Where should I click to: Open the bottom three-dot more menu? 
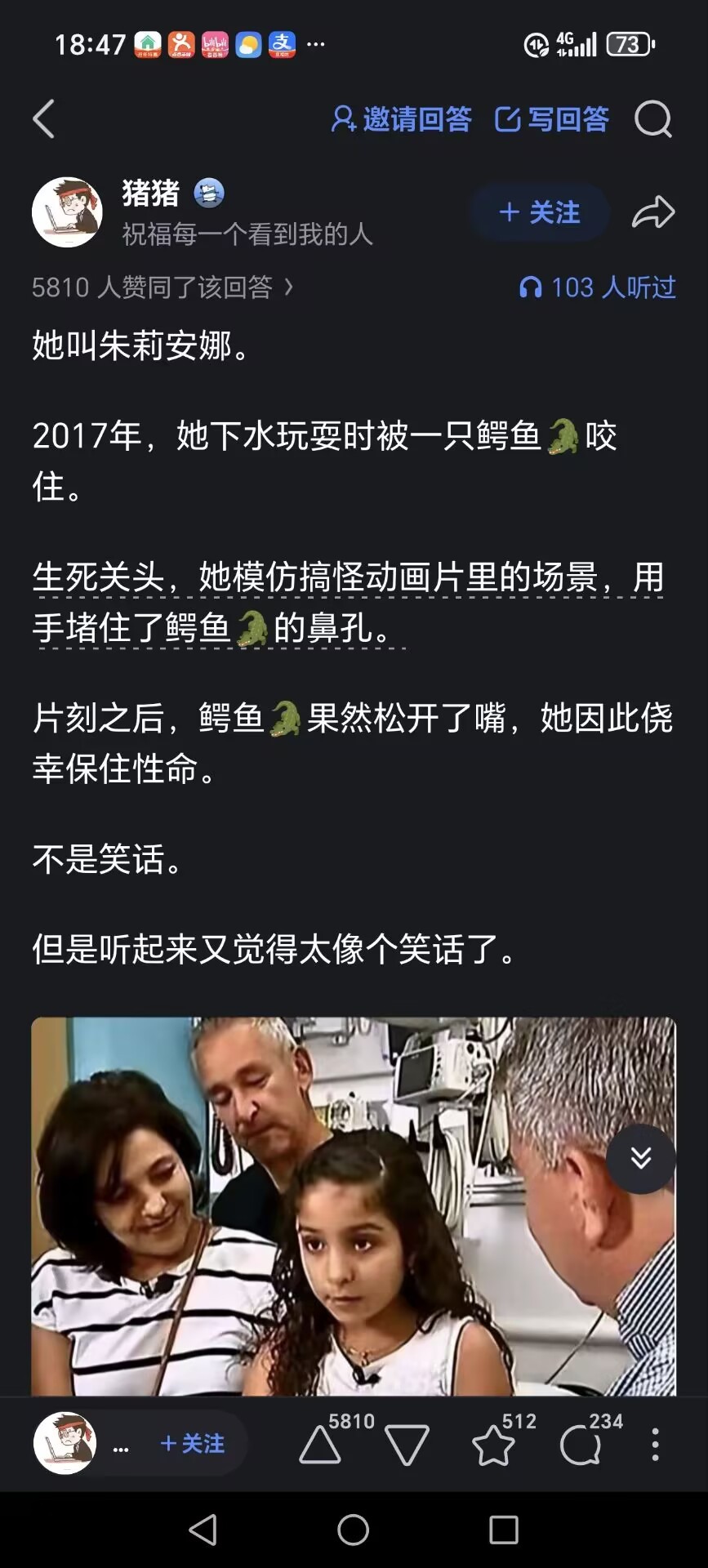pyautogui.click(x=655, y=1445)
